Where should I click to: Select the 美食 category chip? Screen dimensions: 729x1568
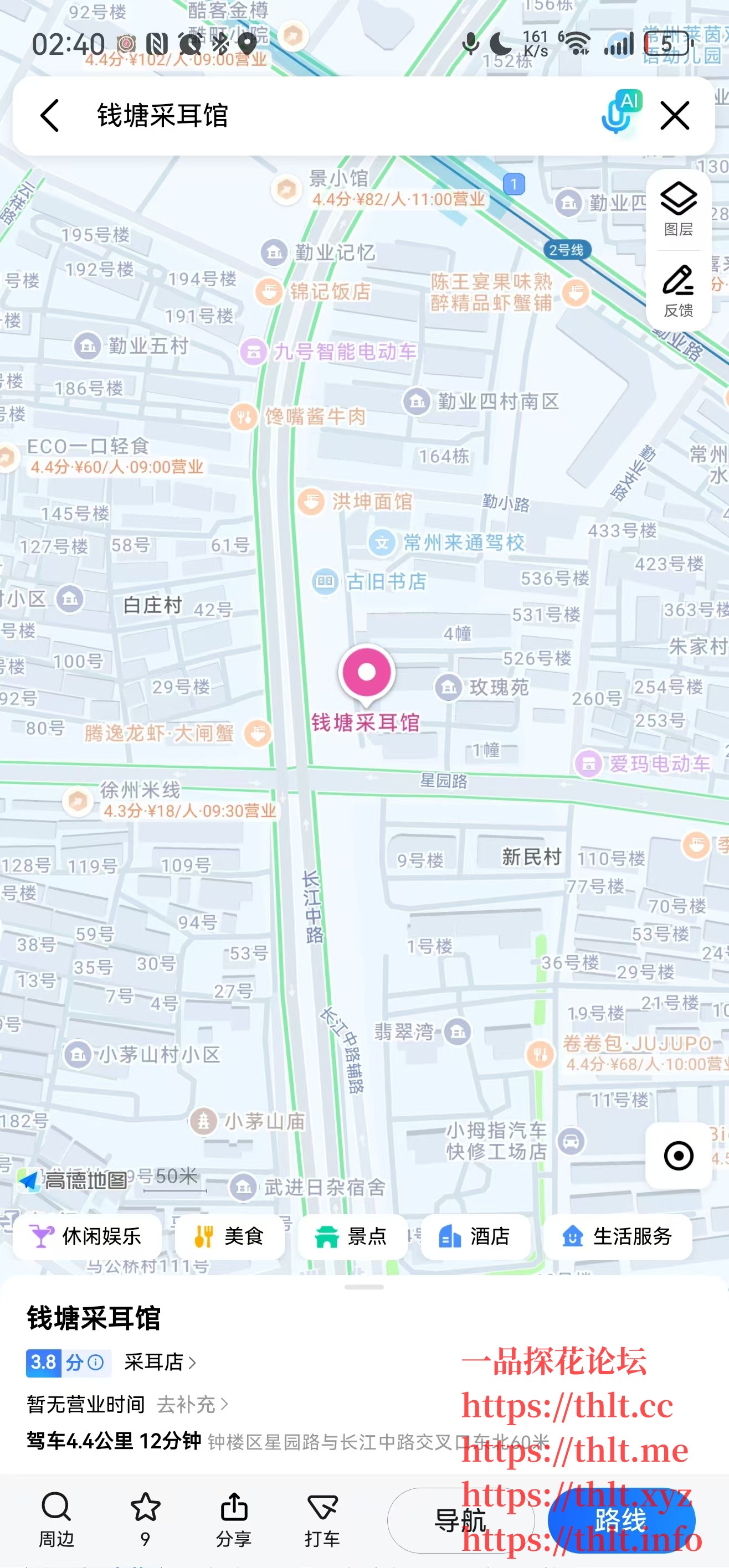tap(229, 1237)
